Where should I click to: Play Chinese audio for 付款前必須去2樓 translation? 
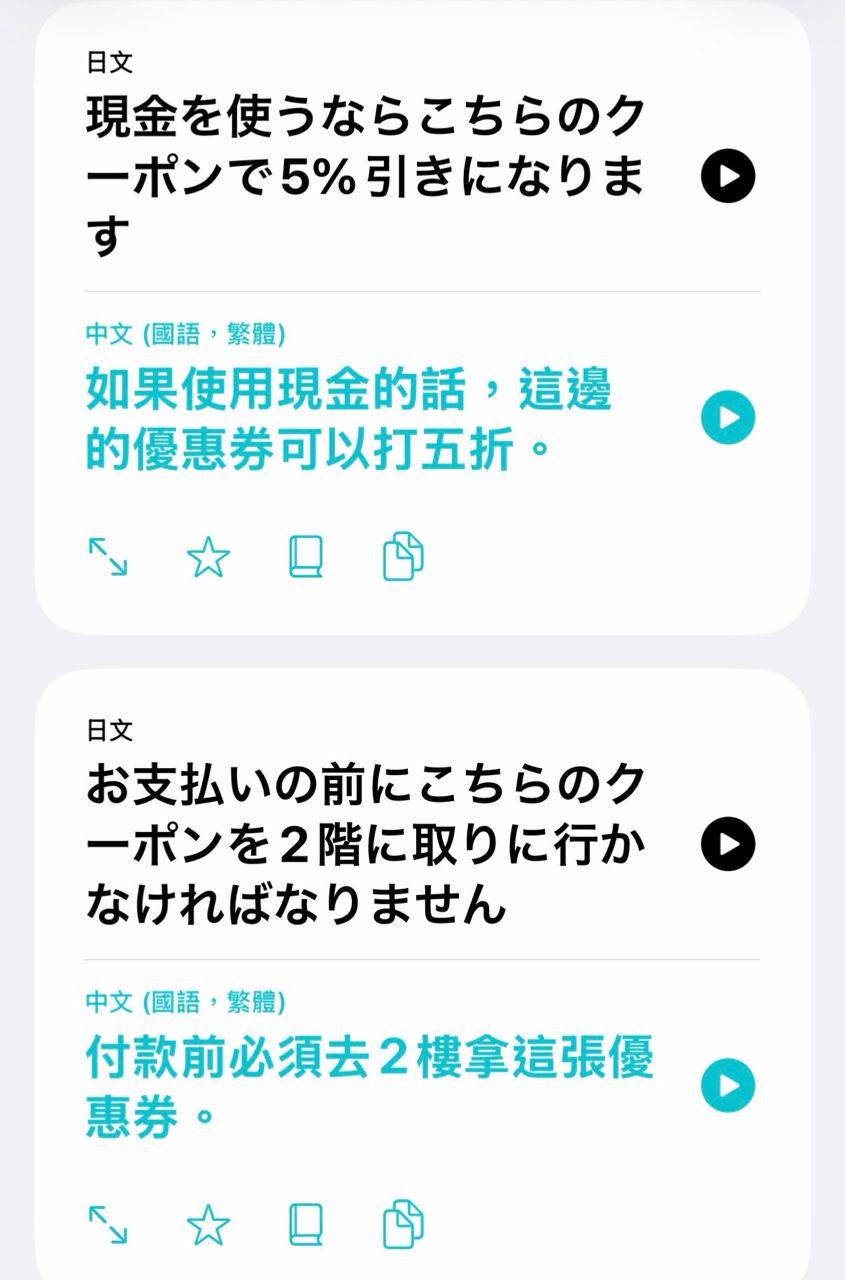coord(728,1085)
